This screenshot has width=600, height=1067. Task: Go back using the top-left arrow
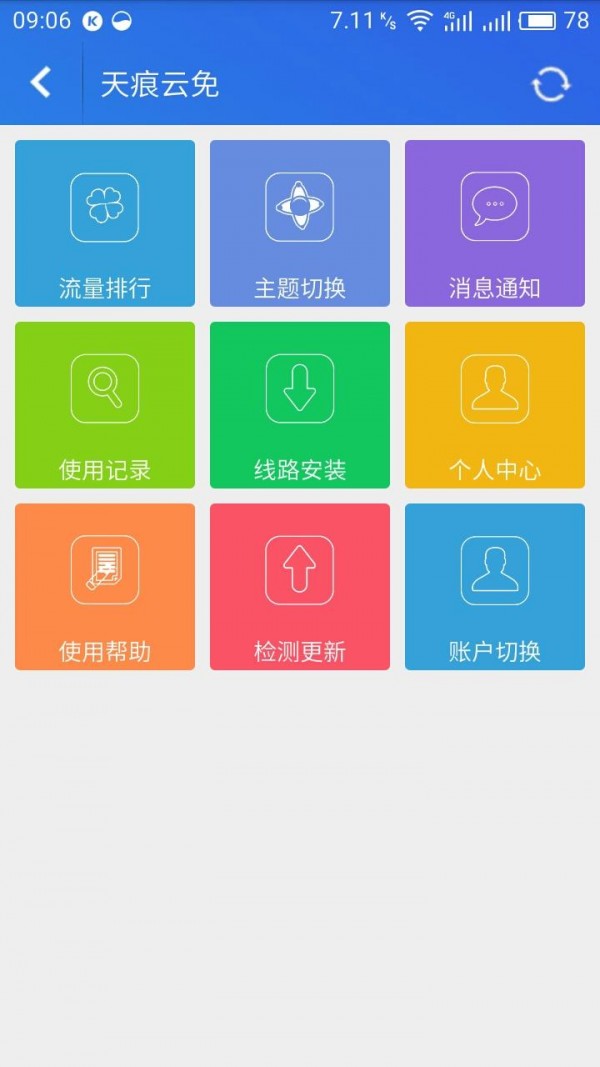click(40, 83)
